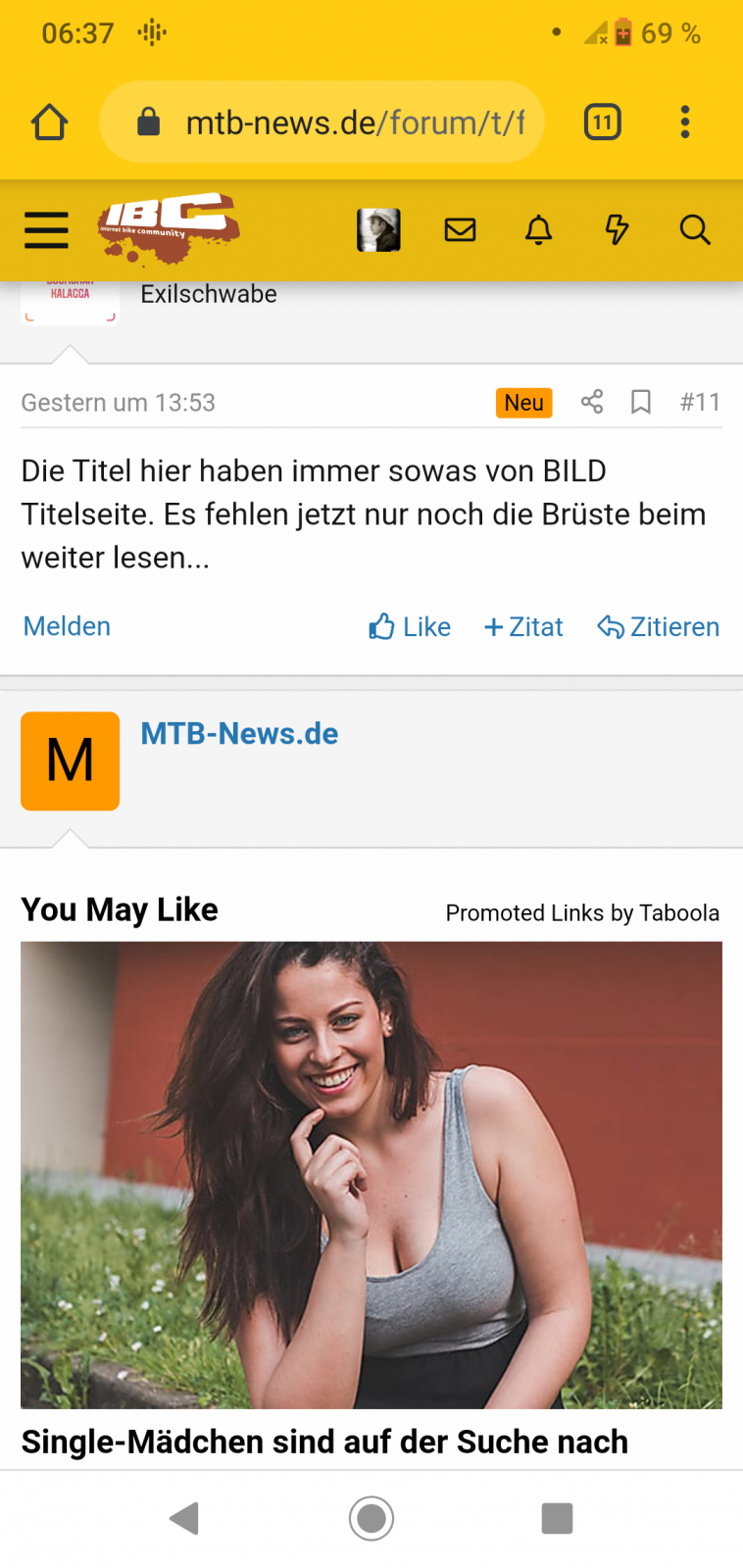The height and width of the screenshot is (1568, 743).
Task: Add post to multi-quote with Zitat
Action: tap(523, 626)
